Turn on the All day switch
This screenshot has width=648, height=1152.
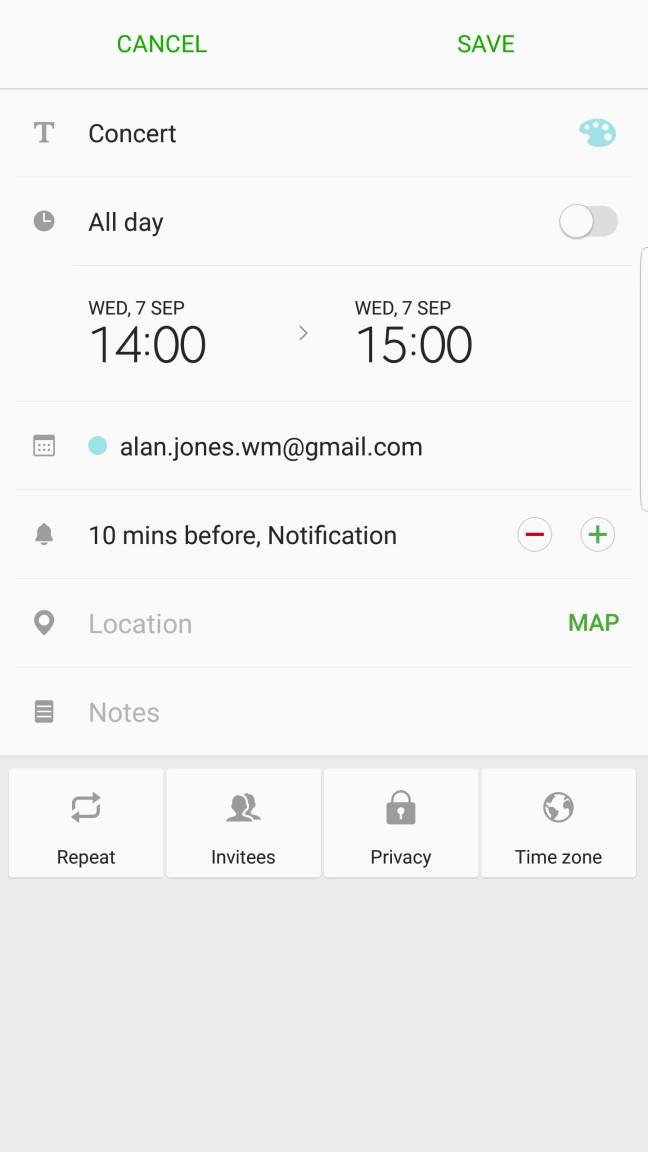click(588, 222)
